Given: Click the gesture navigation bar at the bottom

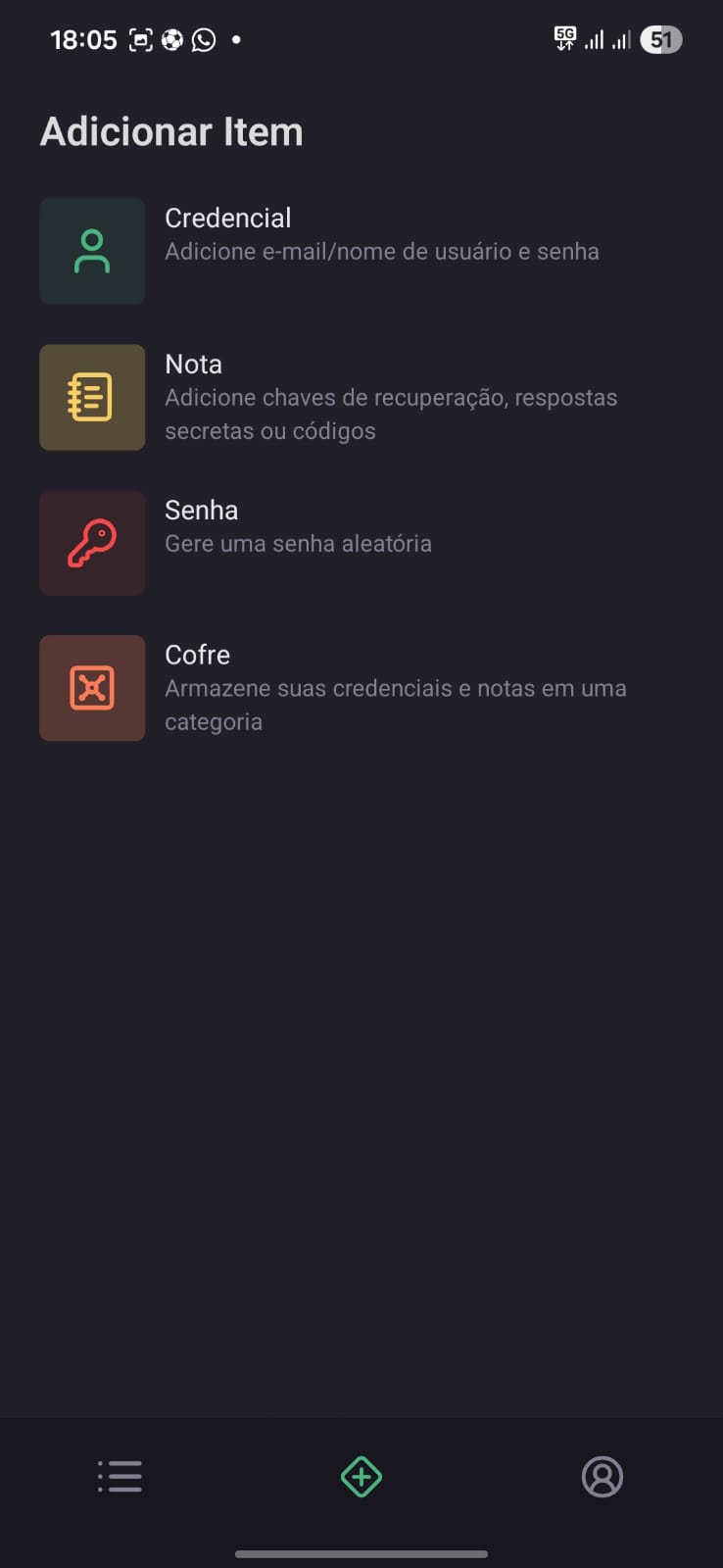Looking at the screenshot, I should [x=361, y=1553].
